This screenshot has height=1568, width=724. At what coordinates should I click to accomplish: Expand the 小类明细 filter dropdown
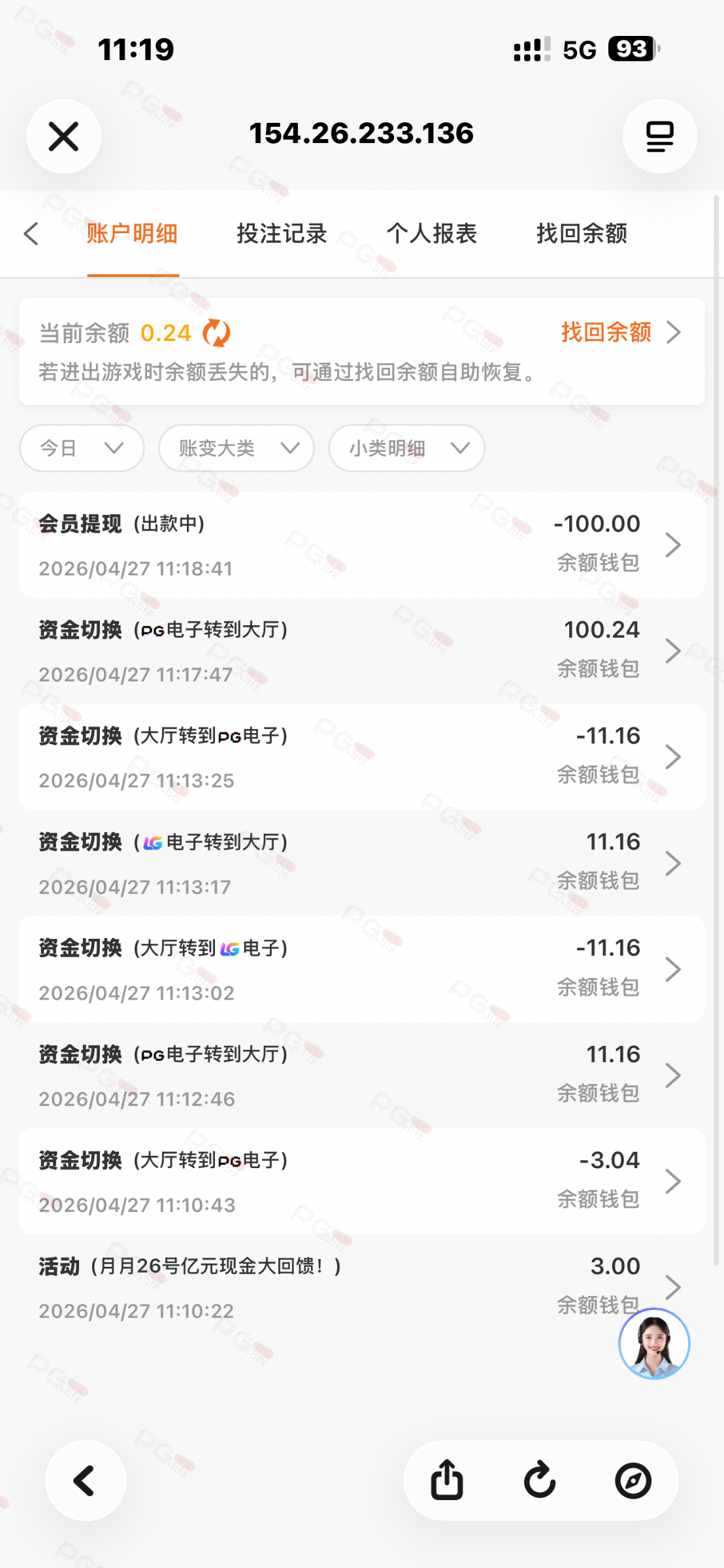pos(406,448)
